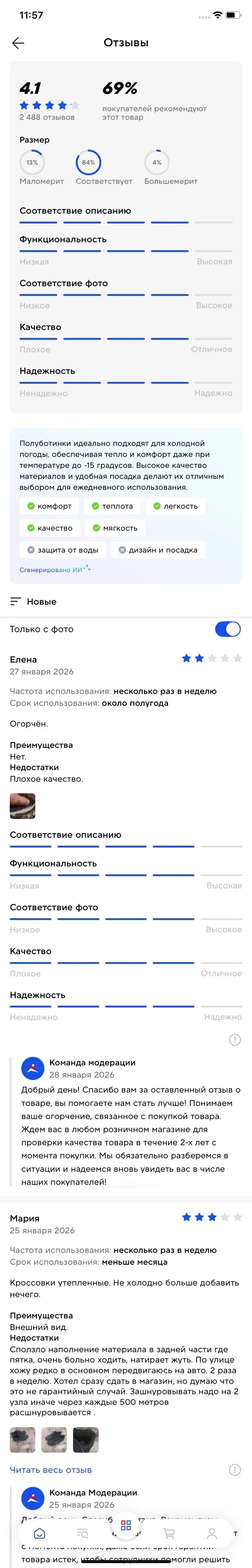Expand Читать весь отзыв for Мария's review

pyautogui.click(x=51, y=1470)
